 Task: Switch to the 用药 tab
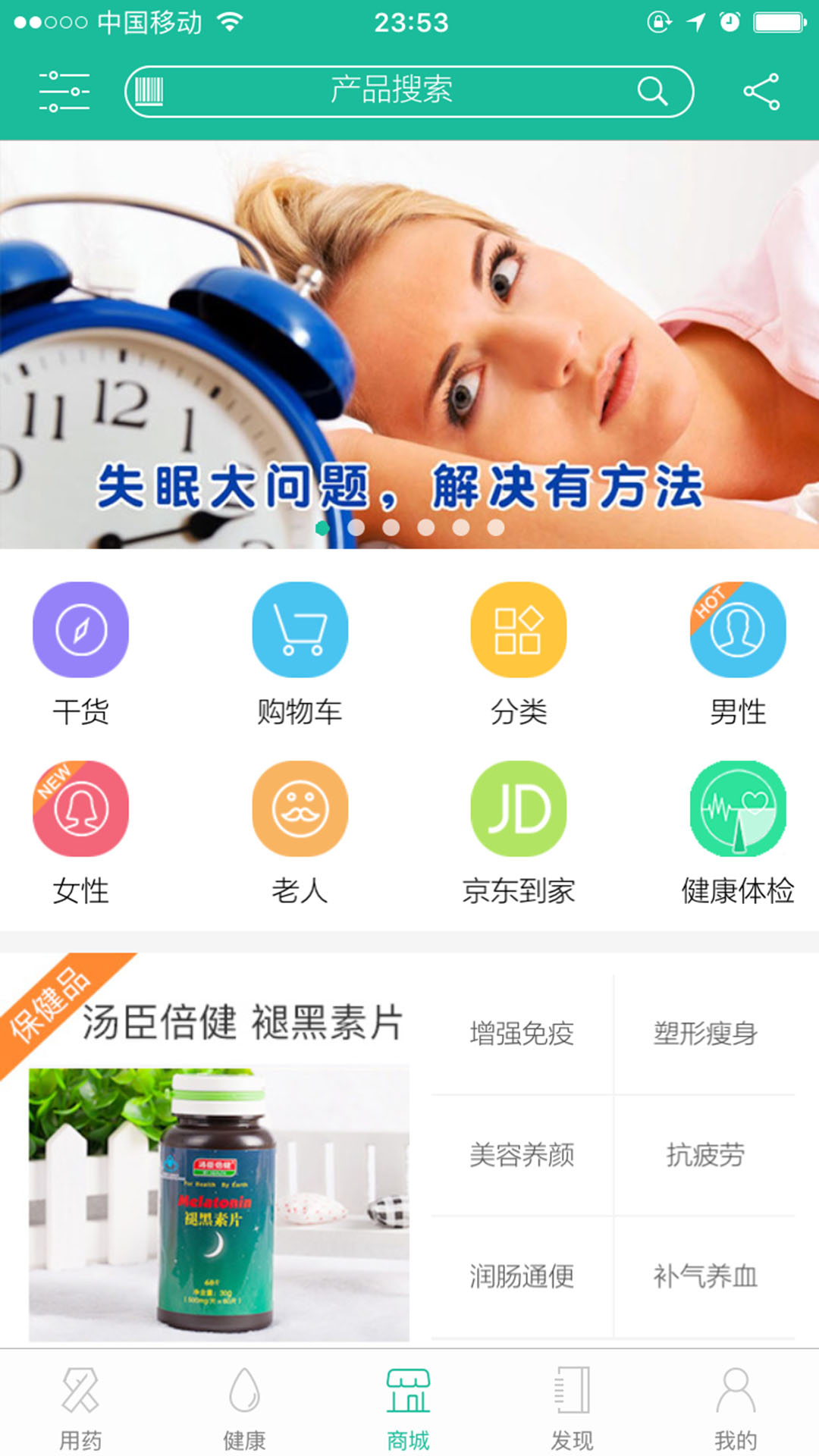coord(80,1408)
